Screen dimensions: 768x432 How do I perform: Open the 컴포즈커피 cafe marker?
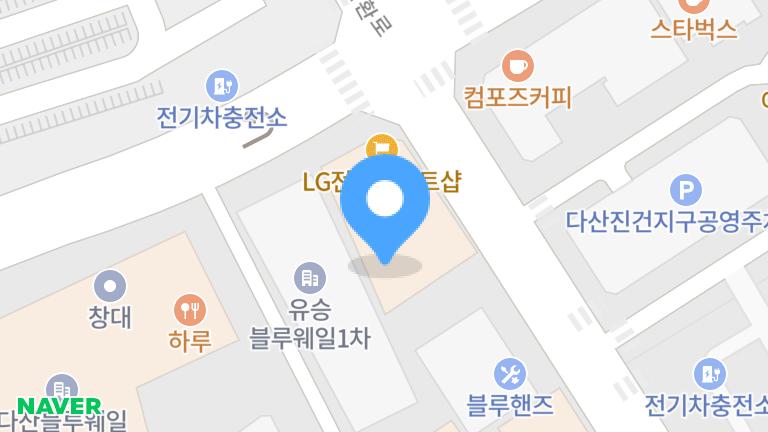point(517,66)
